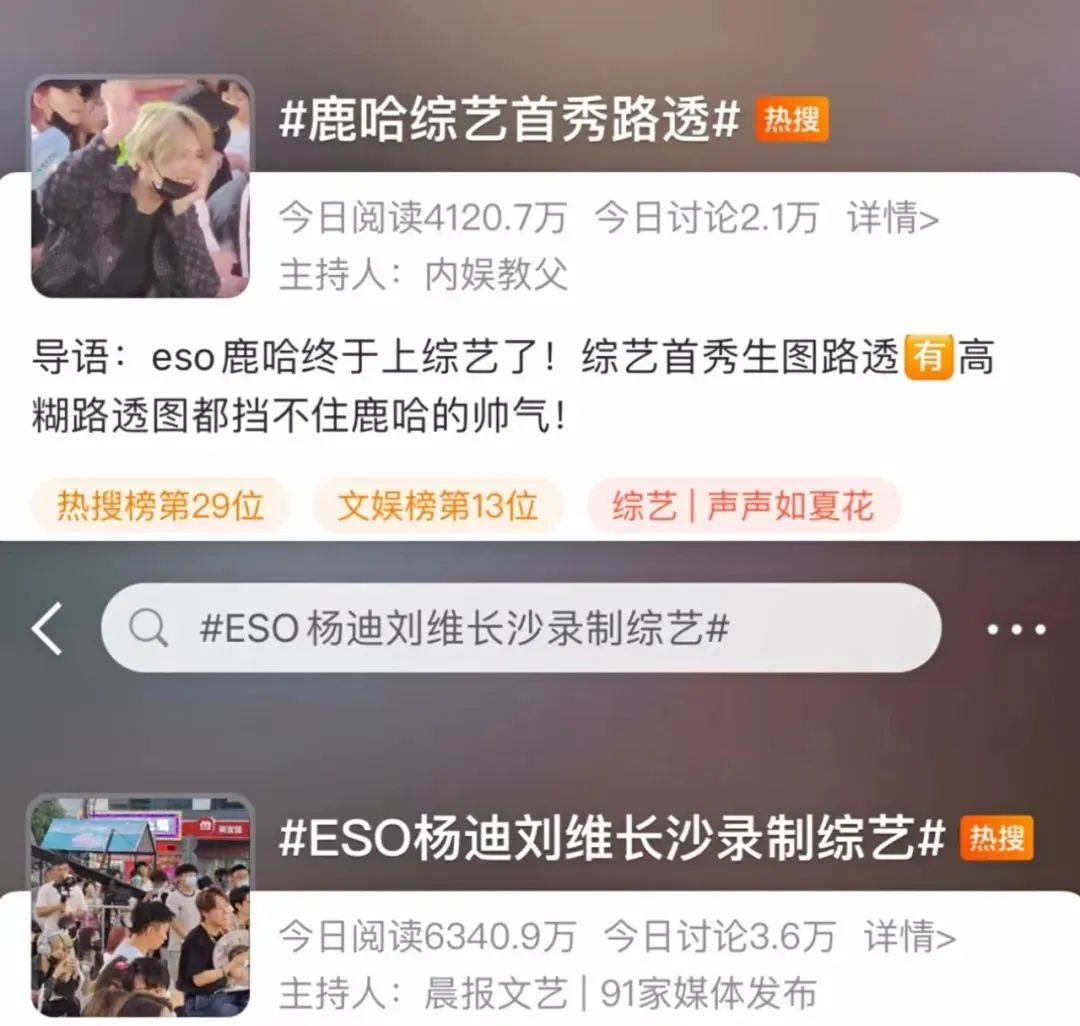Open the 综艺 | 声声如夏花 tag
Viewport: 1080px width, 1026px height.
[x=742, y=505]
